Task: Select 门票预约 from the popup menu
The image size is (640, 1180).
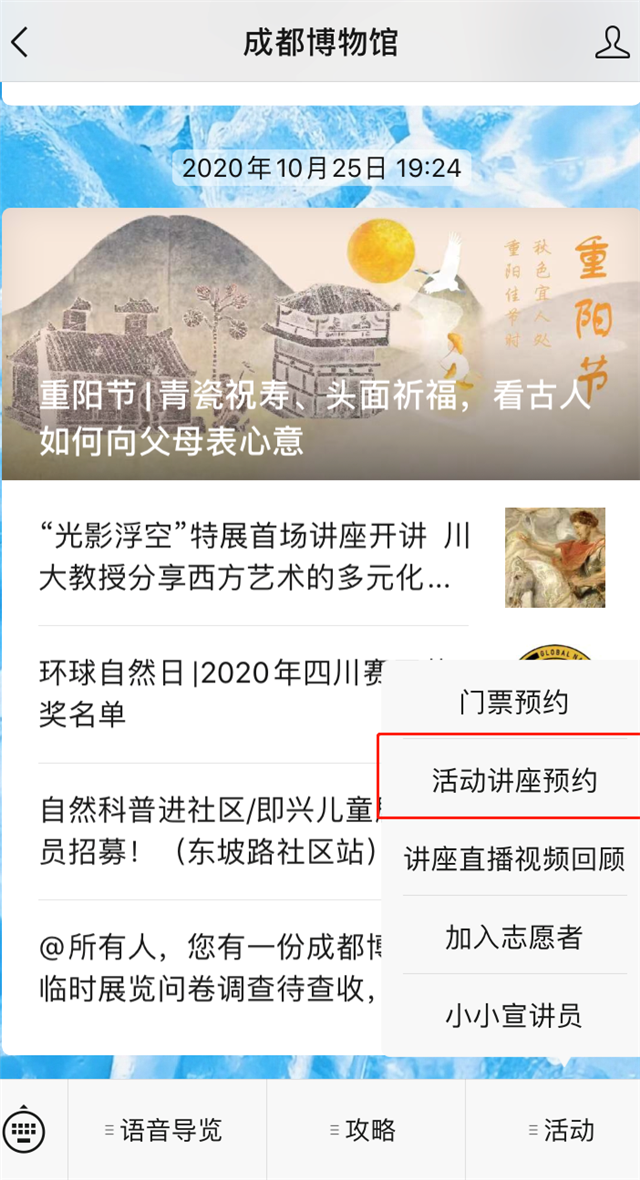Action: (514, 702)
